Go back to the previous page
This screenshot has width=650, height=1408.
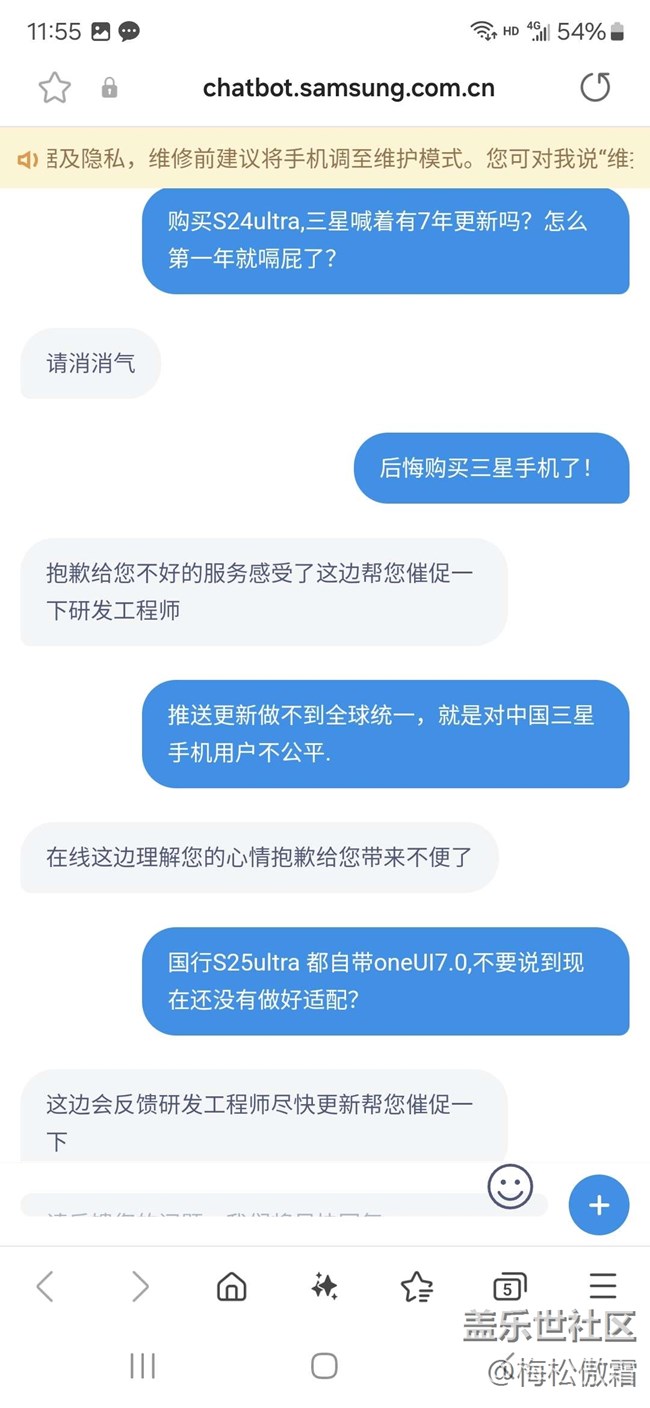pos(45,1286)
